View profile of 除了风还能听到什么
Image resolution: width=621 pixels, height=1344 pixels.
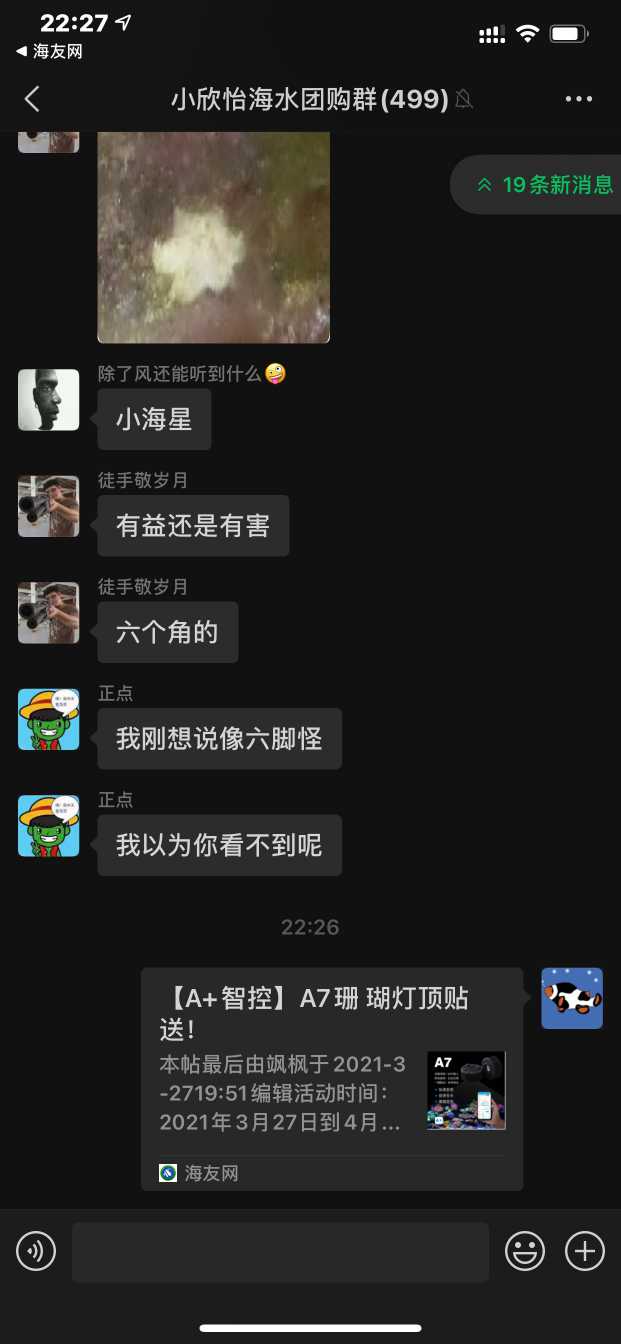pyautogui.click(x=49, y=400)
